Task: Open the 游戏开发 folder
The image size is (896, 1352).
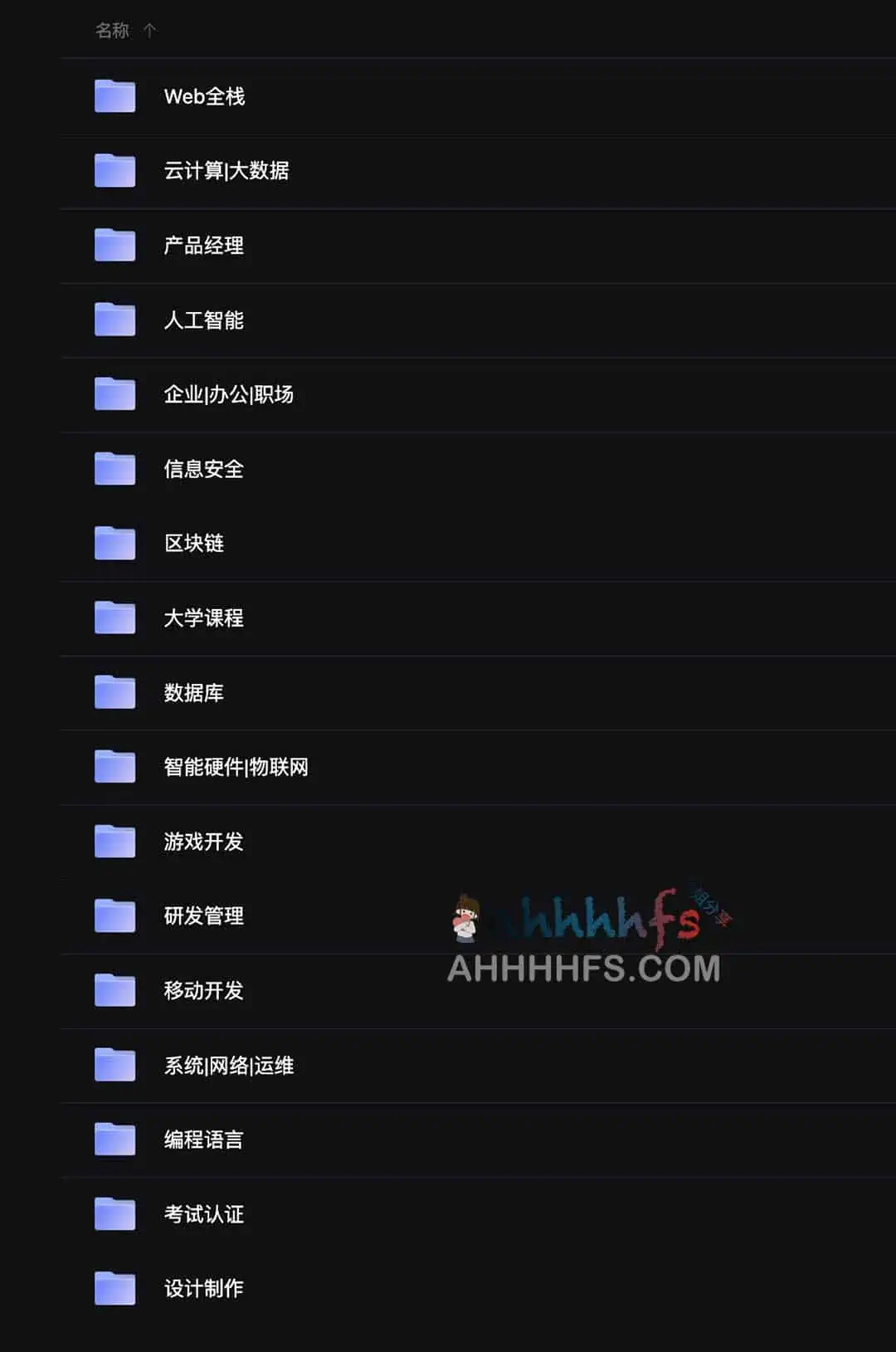Action: pos(203,842)
